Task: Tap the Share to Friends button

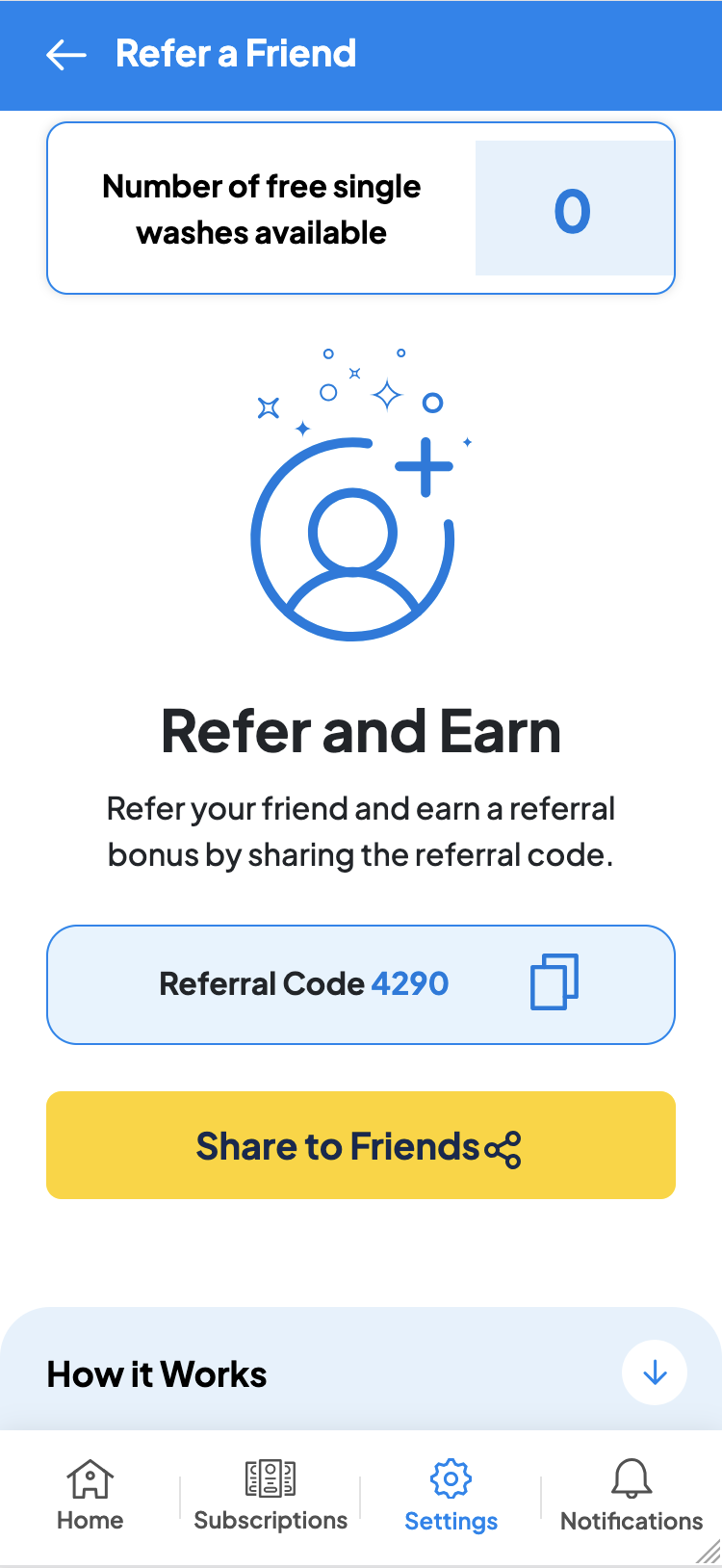Action: (361, 1145)
